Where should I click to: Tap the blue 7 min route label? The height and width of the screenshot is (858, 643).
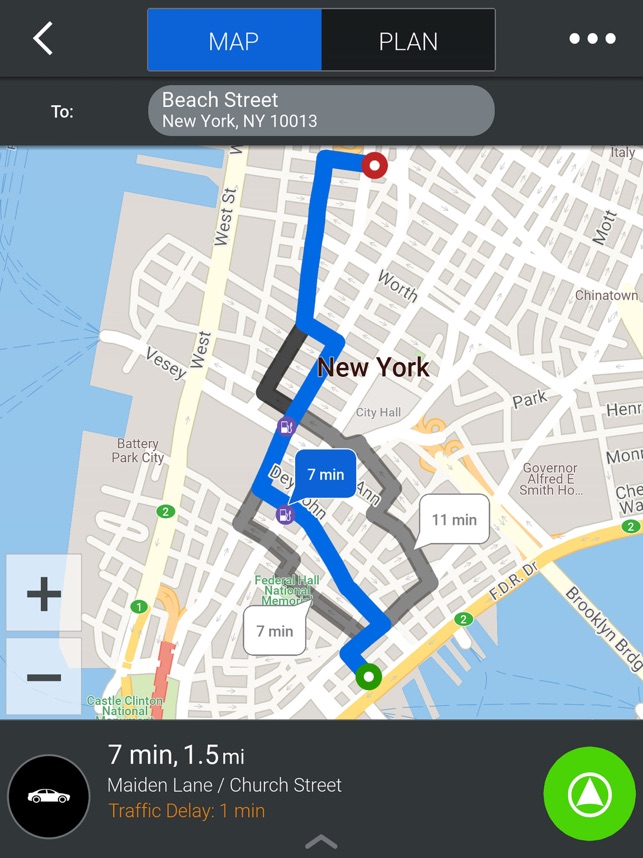[x=326, y=474]
